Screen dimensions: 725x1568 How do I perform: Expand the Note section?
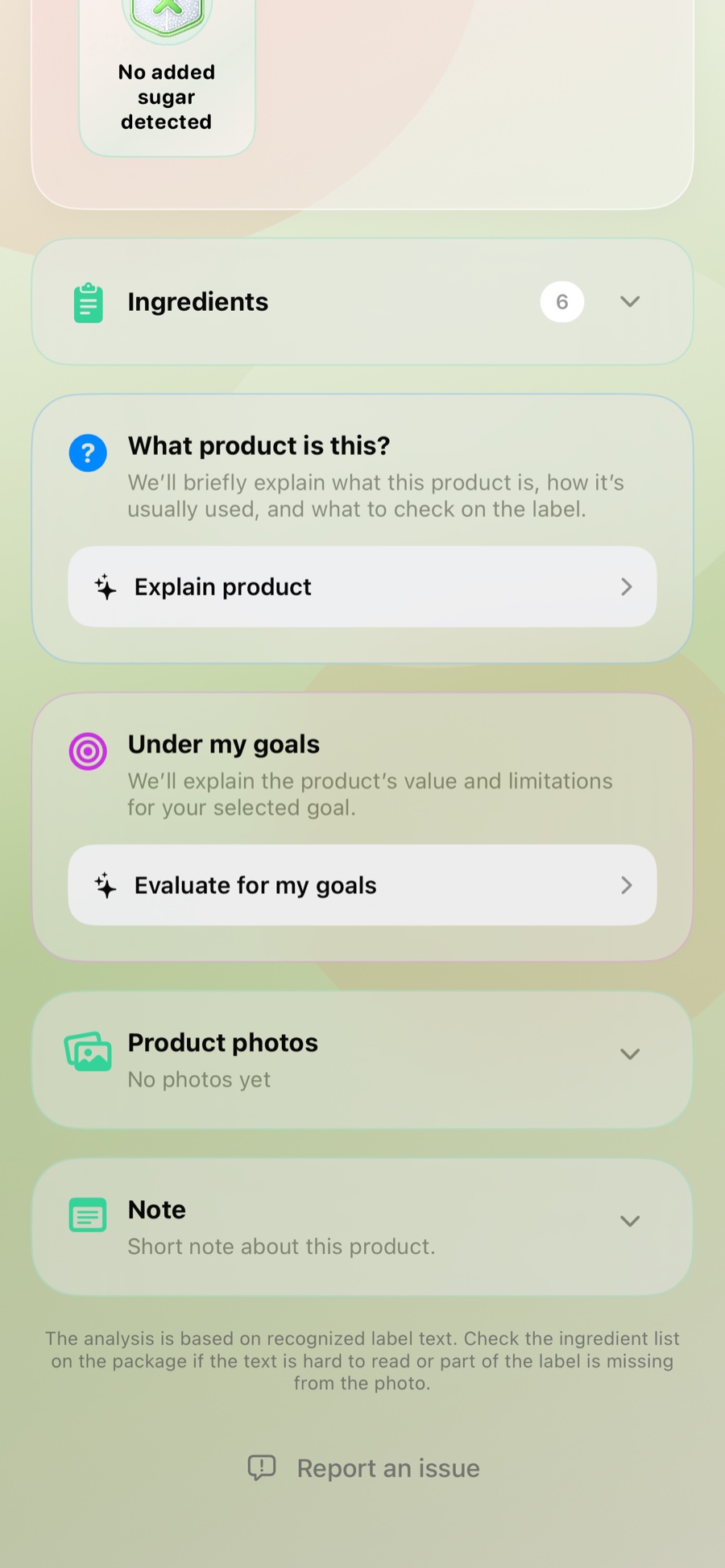[362, 1227]
